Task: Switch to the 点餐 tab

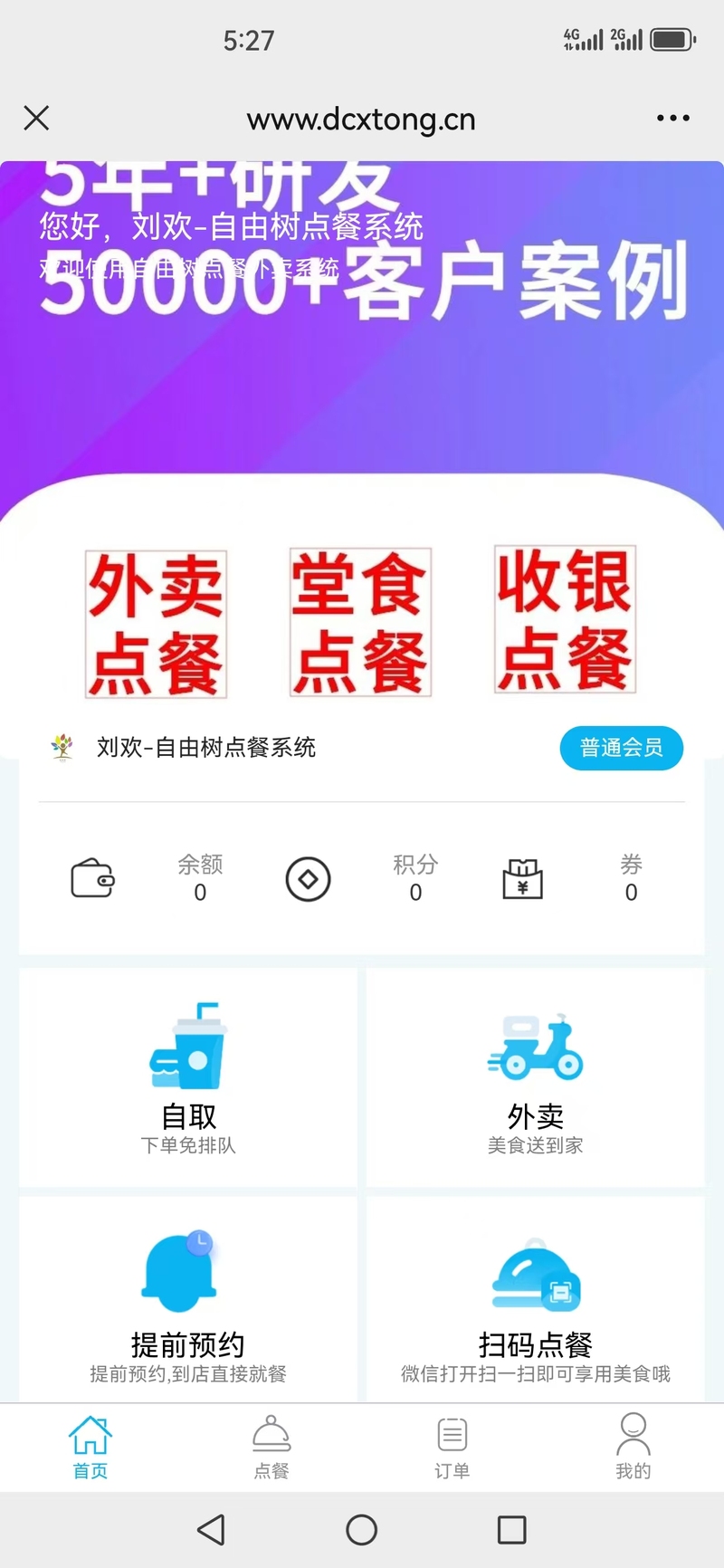Action: pos(271,1447)
